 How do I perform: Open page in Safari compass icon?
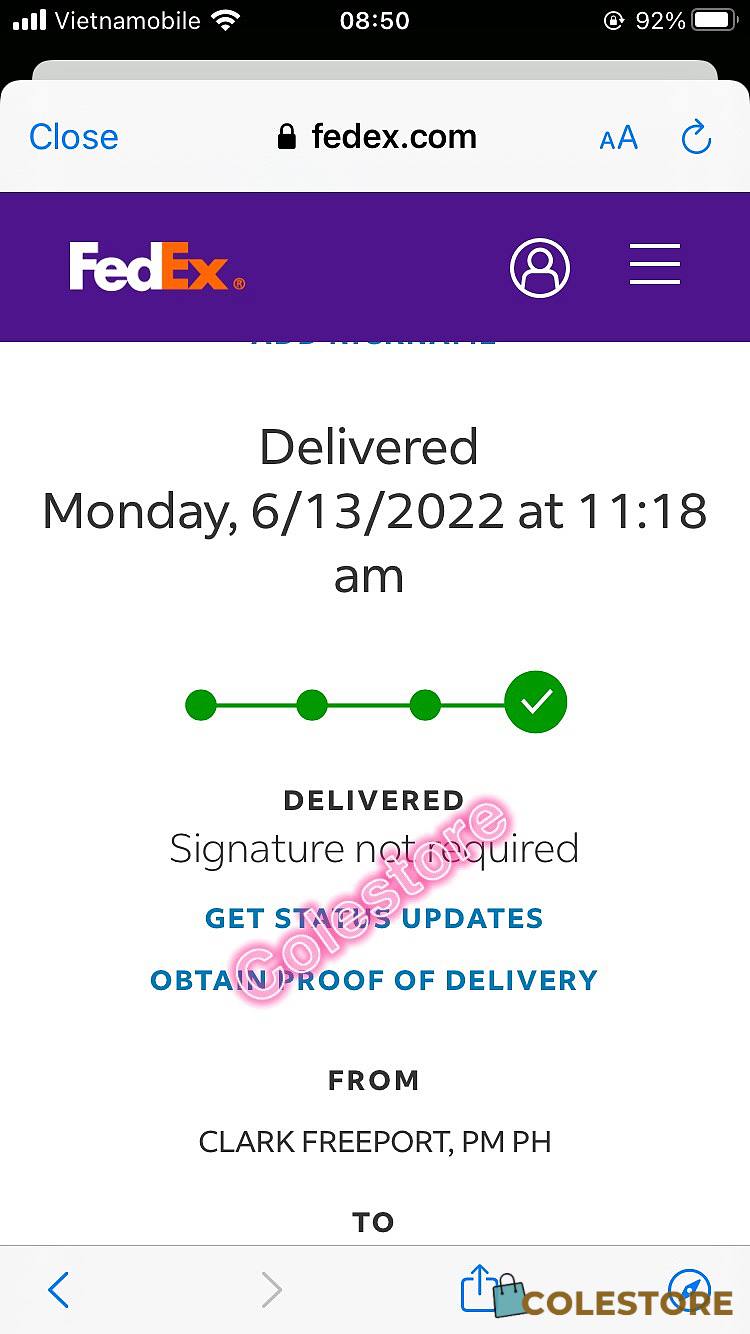[689, 1290]
